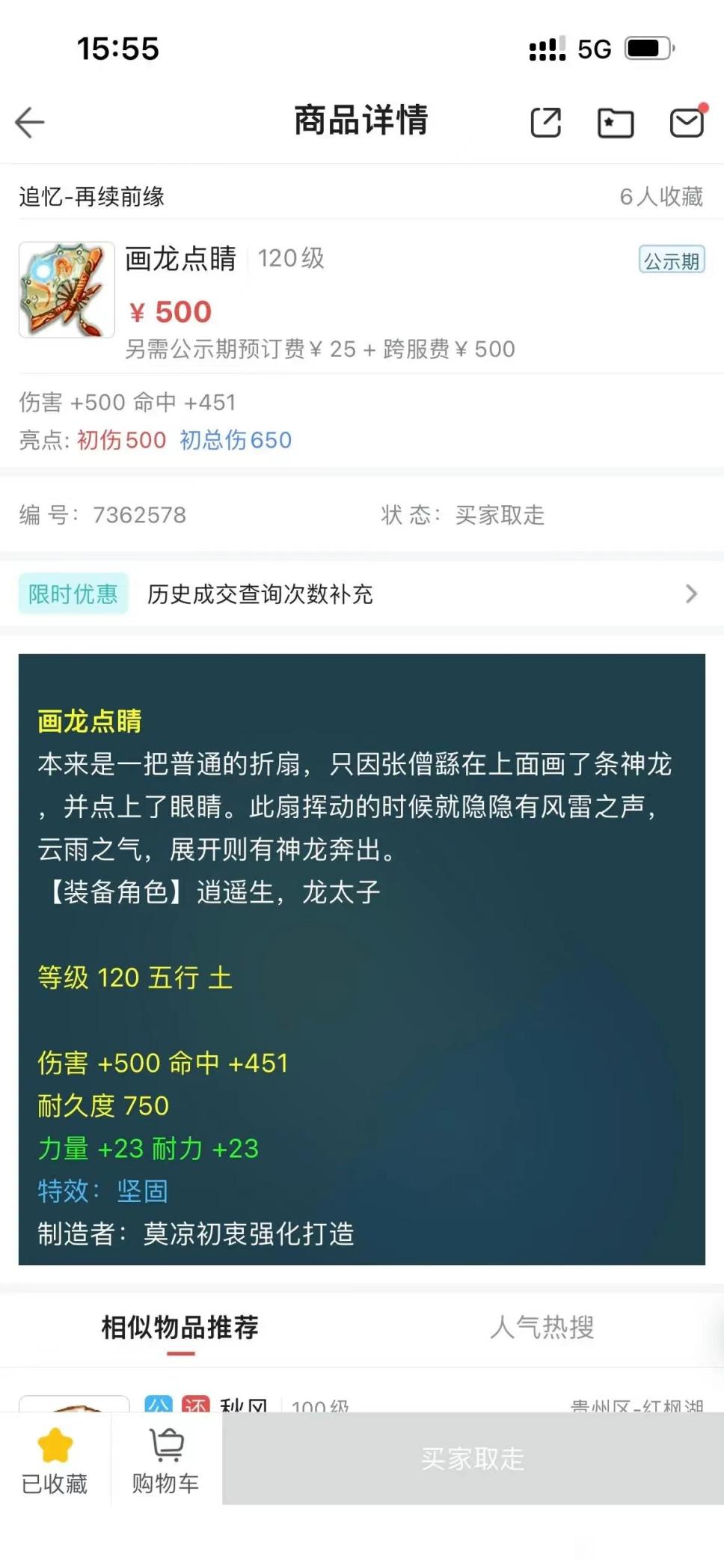This screenshot has width=724, height=1568.
Task: View the 画龙点睛 item image
Action: [x=67, y=290]
